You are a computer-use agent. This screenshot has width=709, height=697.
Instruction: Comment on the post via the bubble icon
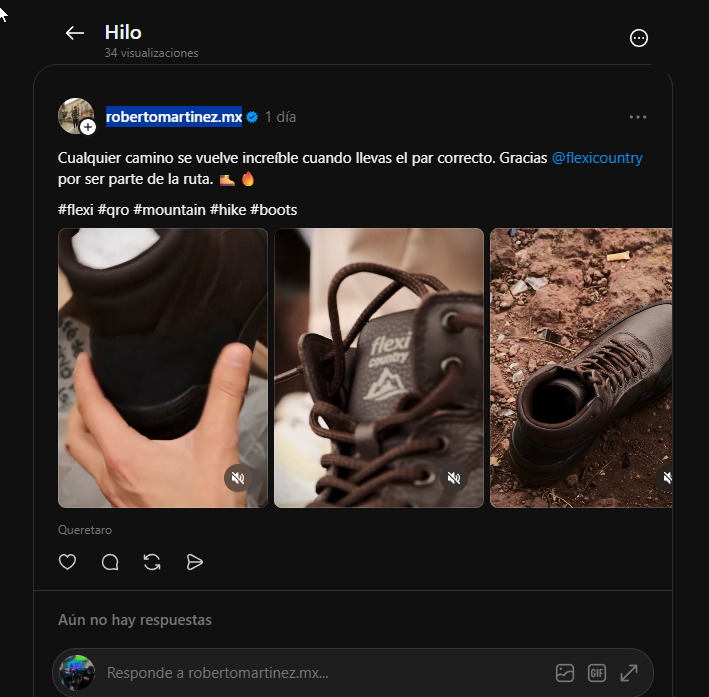(110, 562)
